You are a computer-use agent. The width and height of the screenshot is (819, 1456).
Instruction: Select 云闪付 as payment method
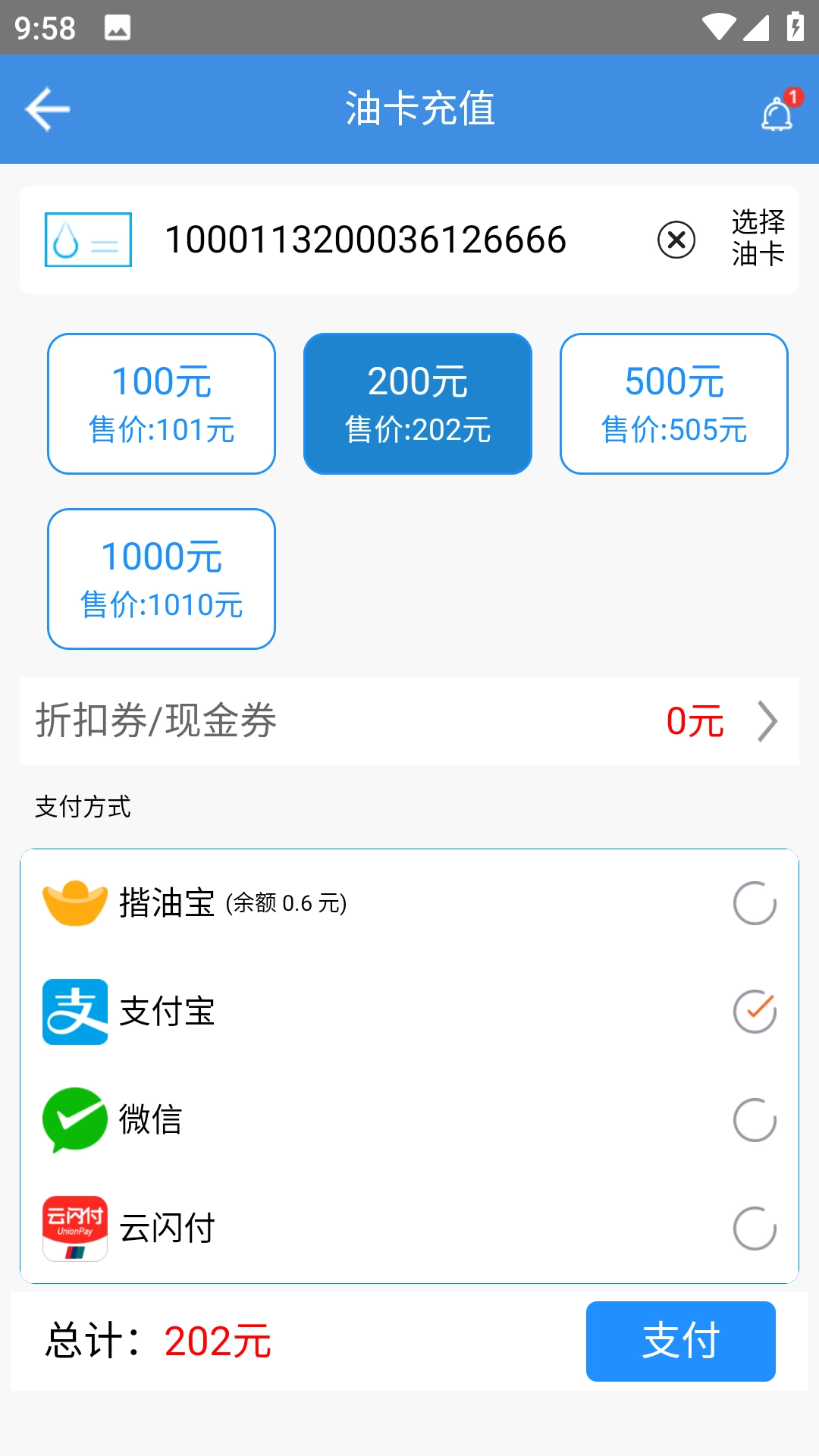tap(754, 1228)
